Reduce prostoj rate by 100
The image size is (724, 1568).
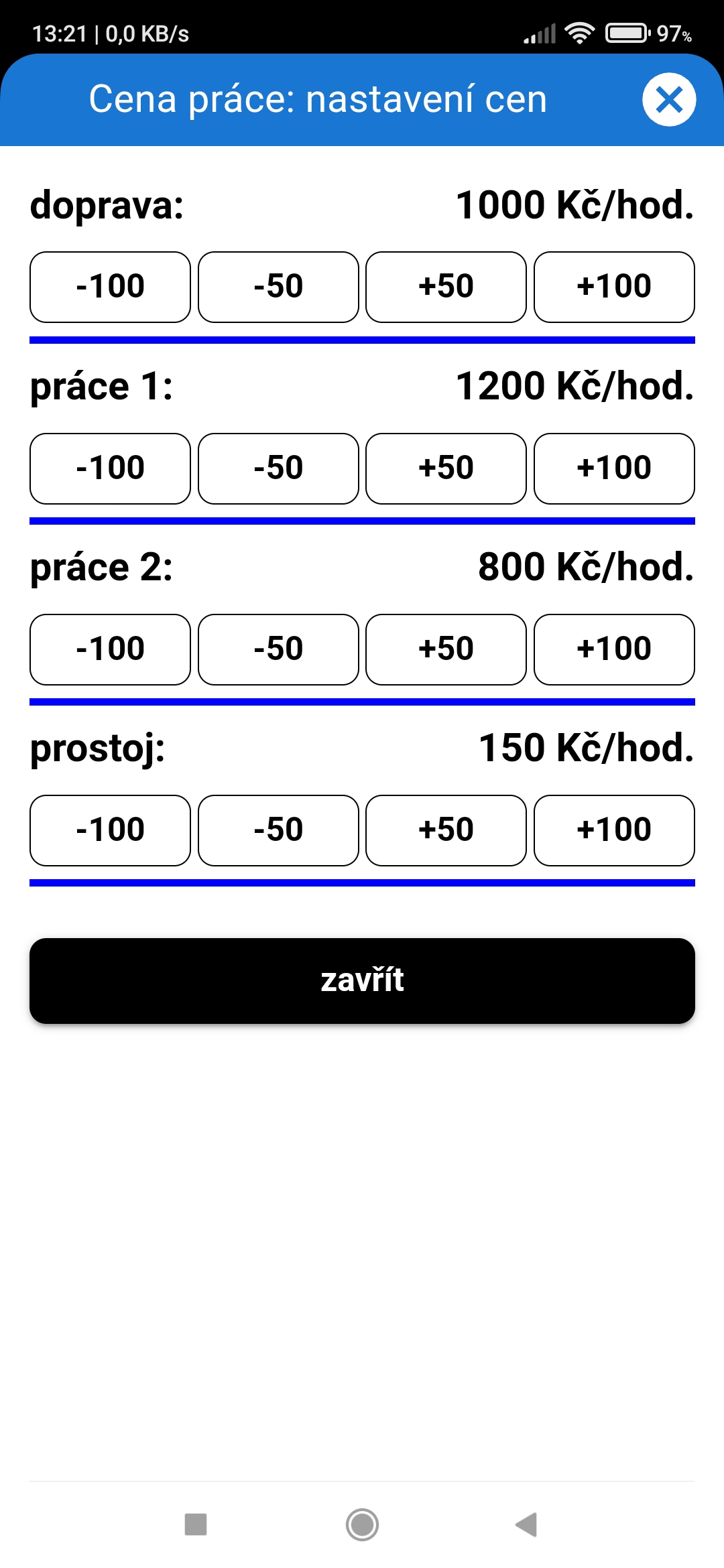(110, 830)
